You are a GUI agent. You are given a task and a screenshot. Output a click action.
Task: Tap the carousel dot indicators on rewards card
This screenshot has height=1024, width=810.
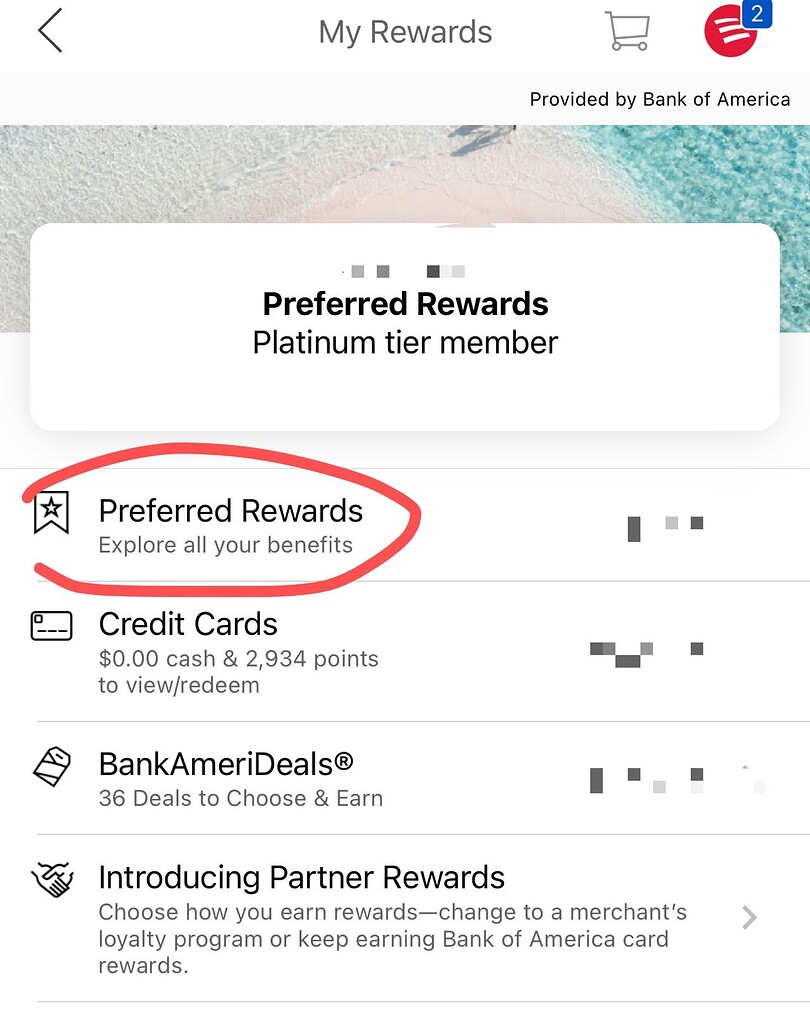405,270
